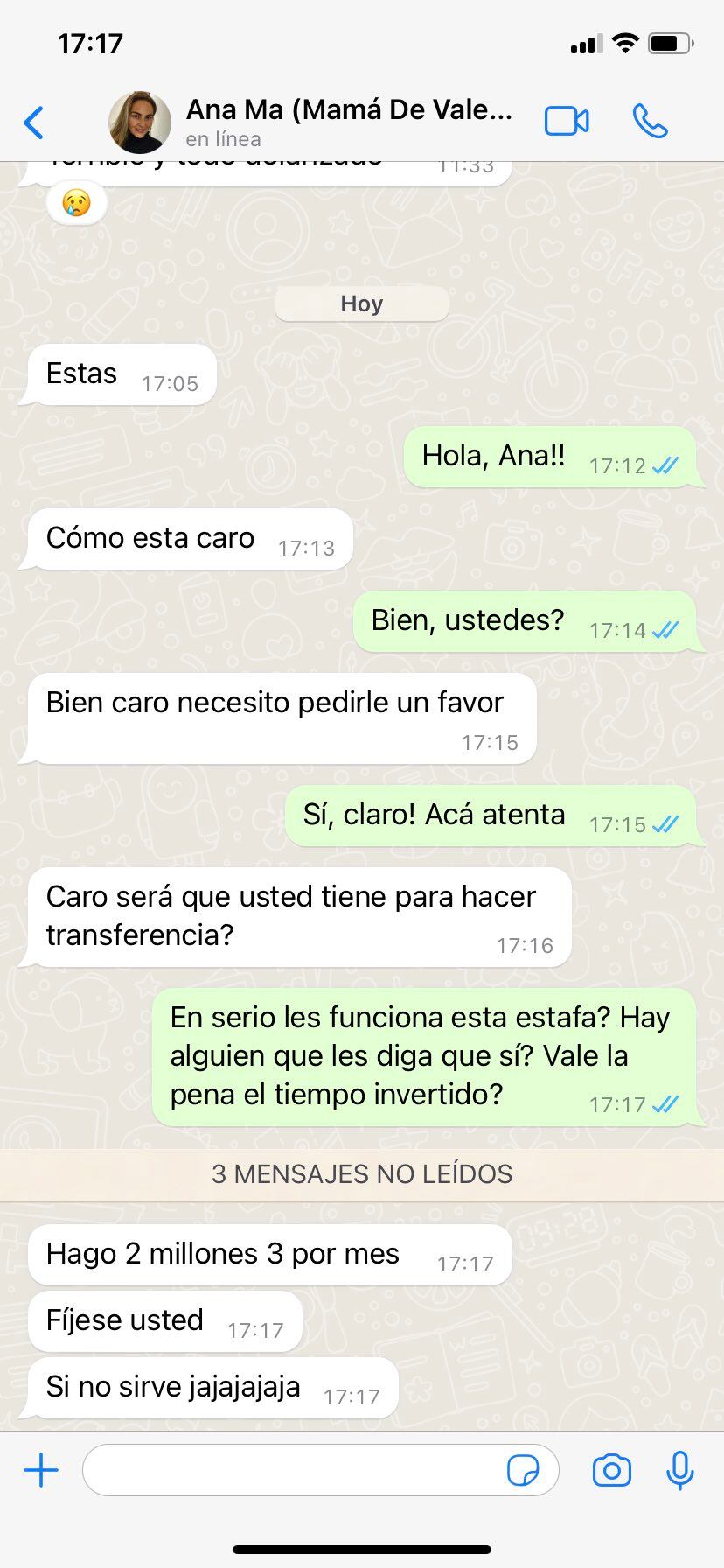Screen dimensions: 724x1568
Task: Tap the crying emoji reaction
Action: point(76,204)
